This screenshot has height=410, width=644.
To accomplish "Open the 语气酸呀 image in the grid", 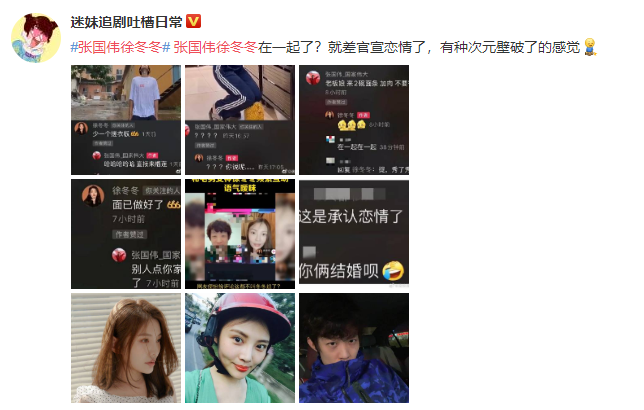I will click(240, 234).
